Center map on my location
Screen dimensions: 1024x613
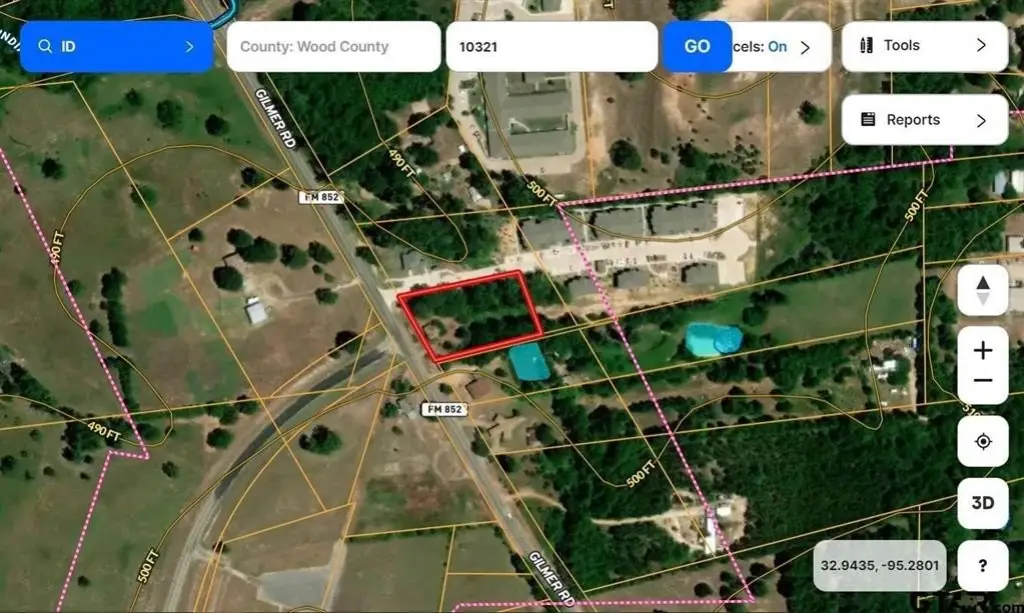(982, 442)
